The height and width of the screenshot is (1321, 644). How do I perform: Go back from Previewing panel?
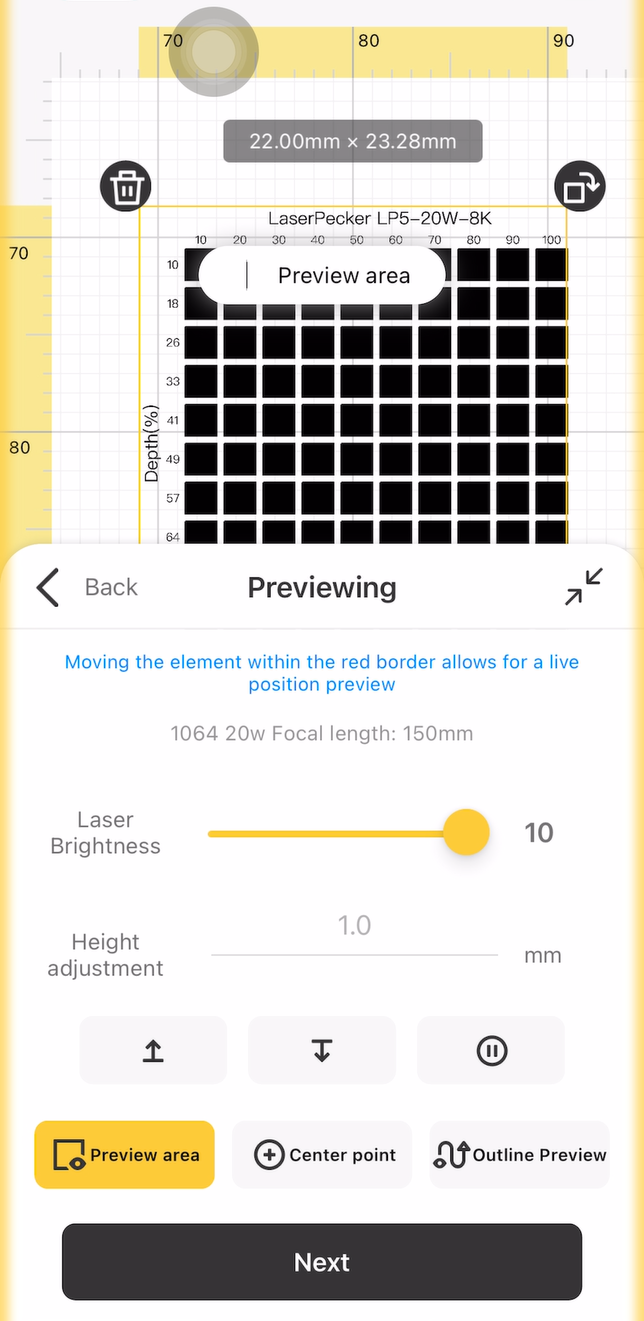86,587
